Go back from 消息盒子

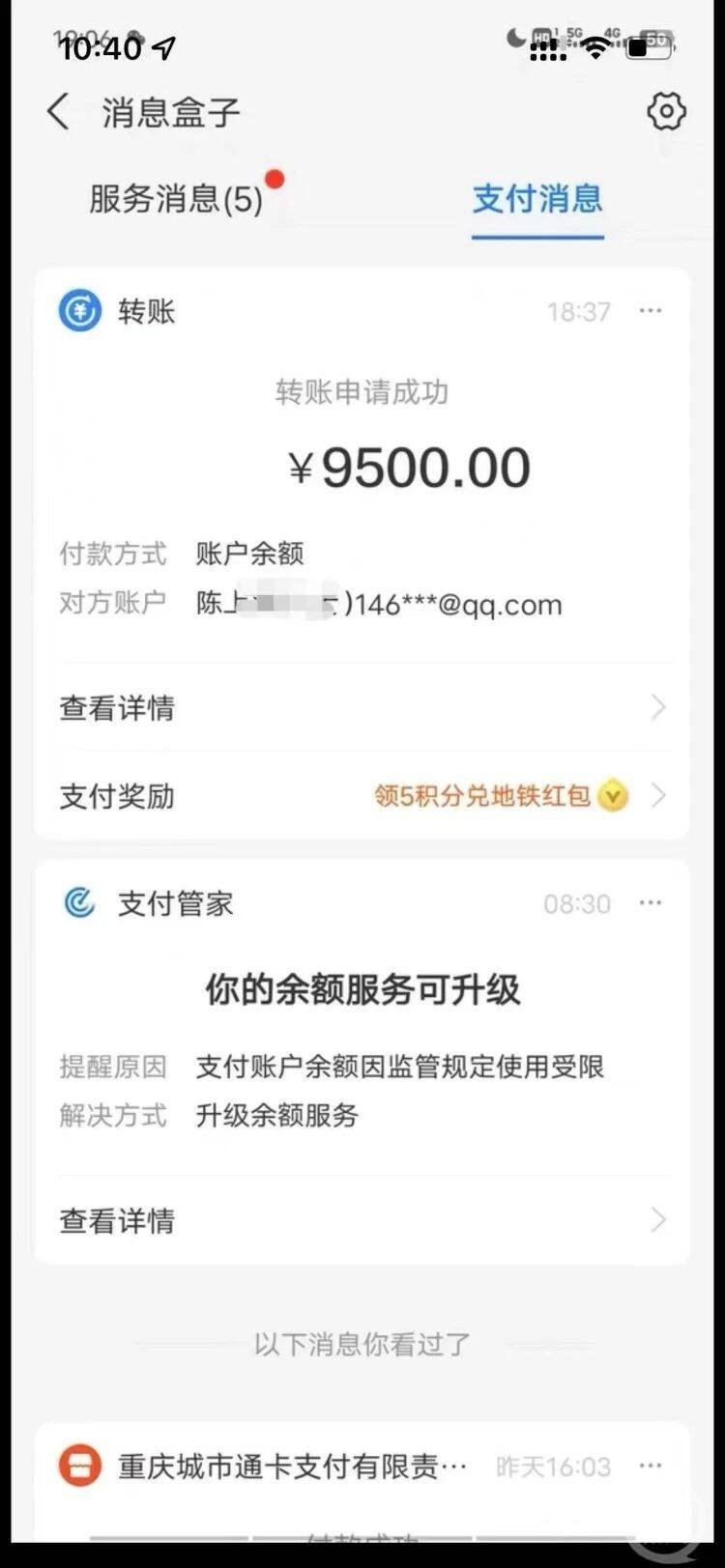click(x=59, y=112)
